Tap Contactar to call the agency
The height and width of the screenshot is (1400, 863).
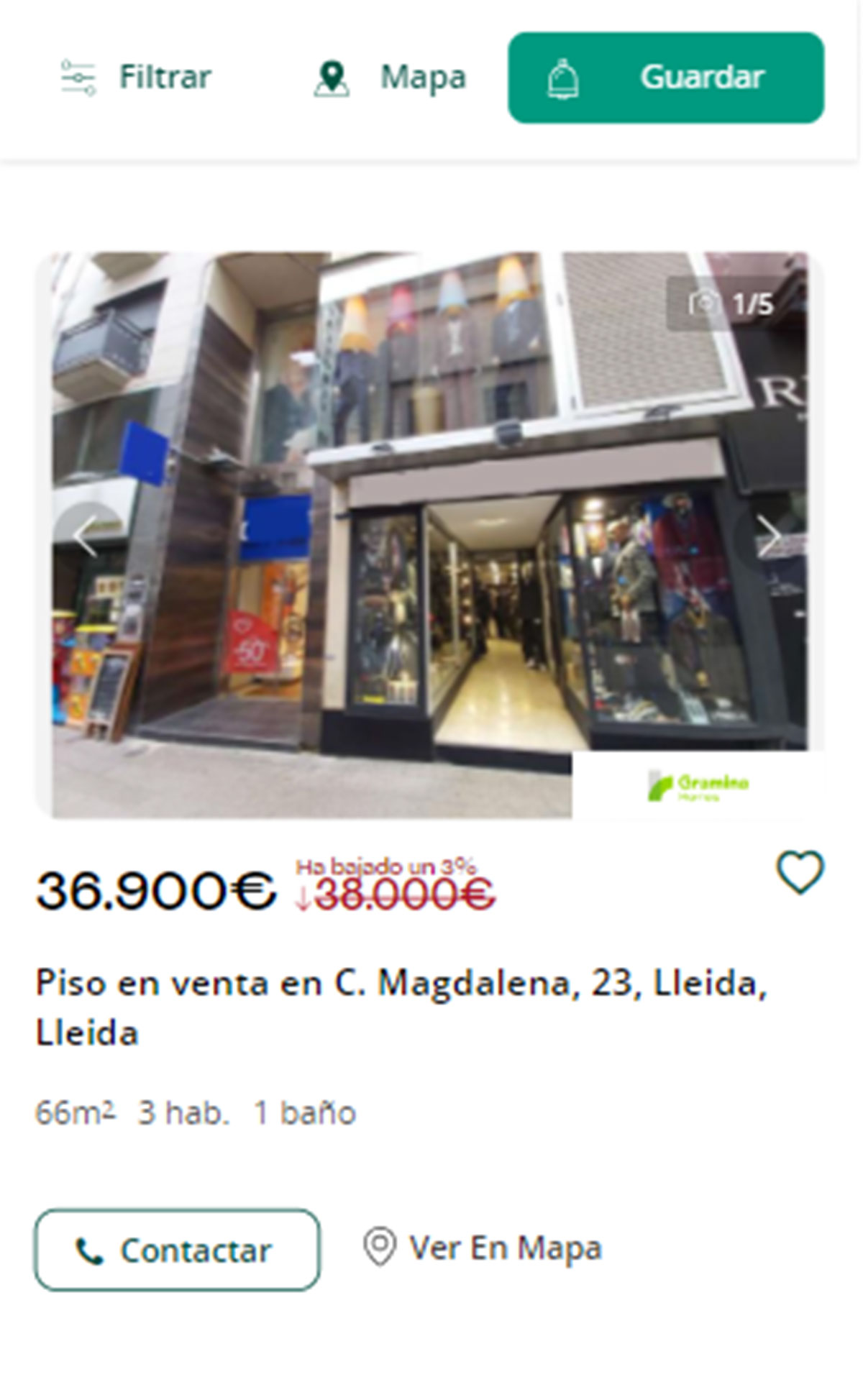click(177, 1250)
